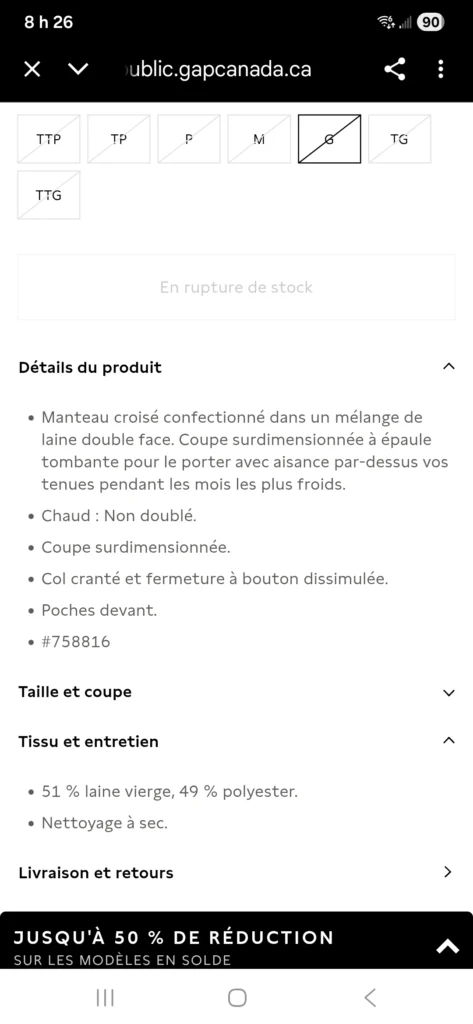Expand the 50 % de réduction banner

click(448, 947)
